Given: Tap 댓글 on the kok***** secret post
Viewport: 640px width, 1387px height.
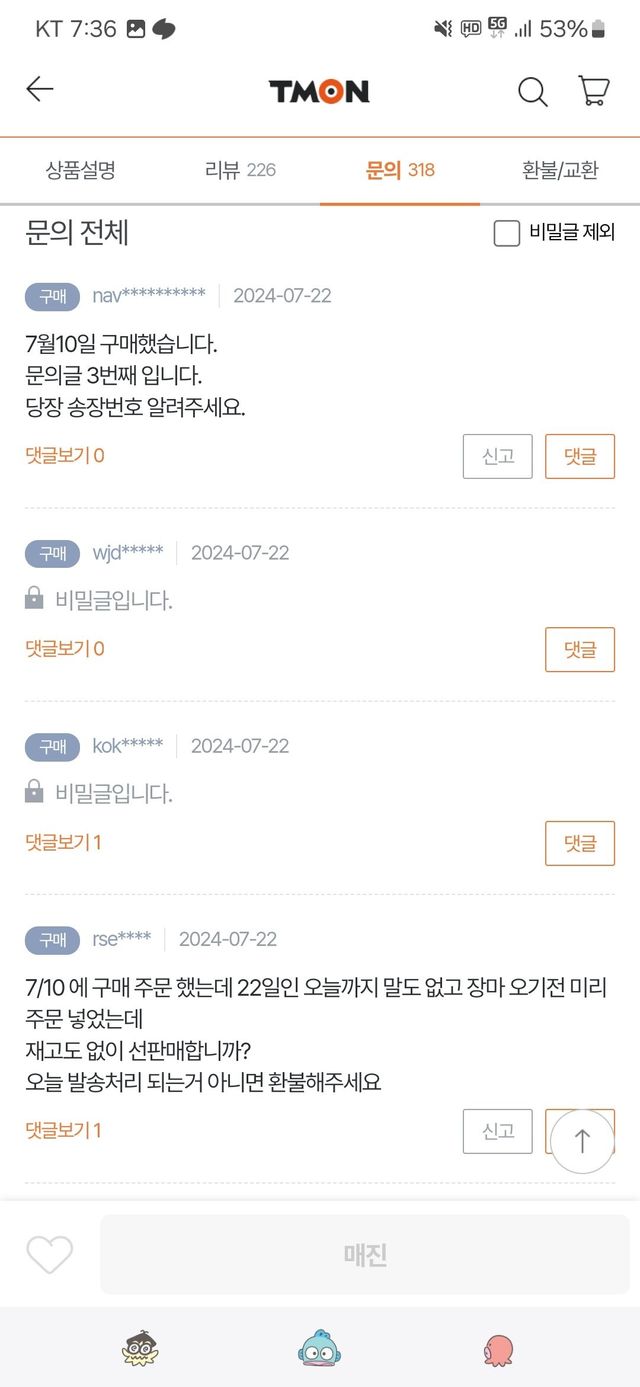Looking at the screenshot, I should pyautogui.click(x=580, y=842).
